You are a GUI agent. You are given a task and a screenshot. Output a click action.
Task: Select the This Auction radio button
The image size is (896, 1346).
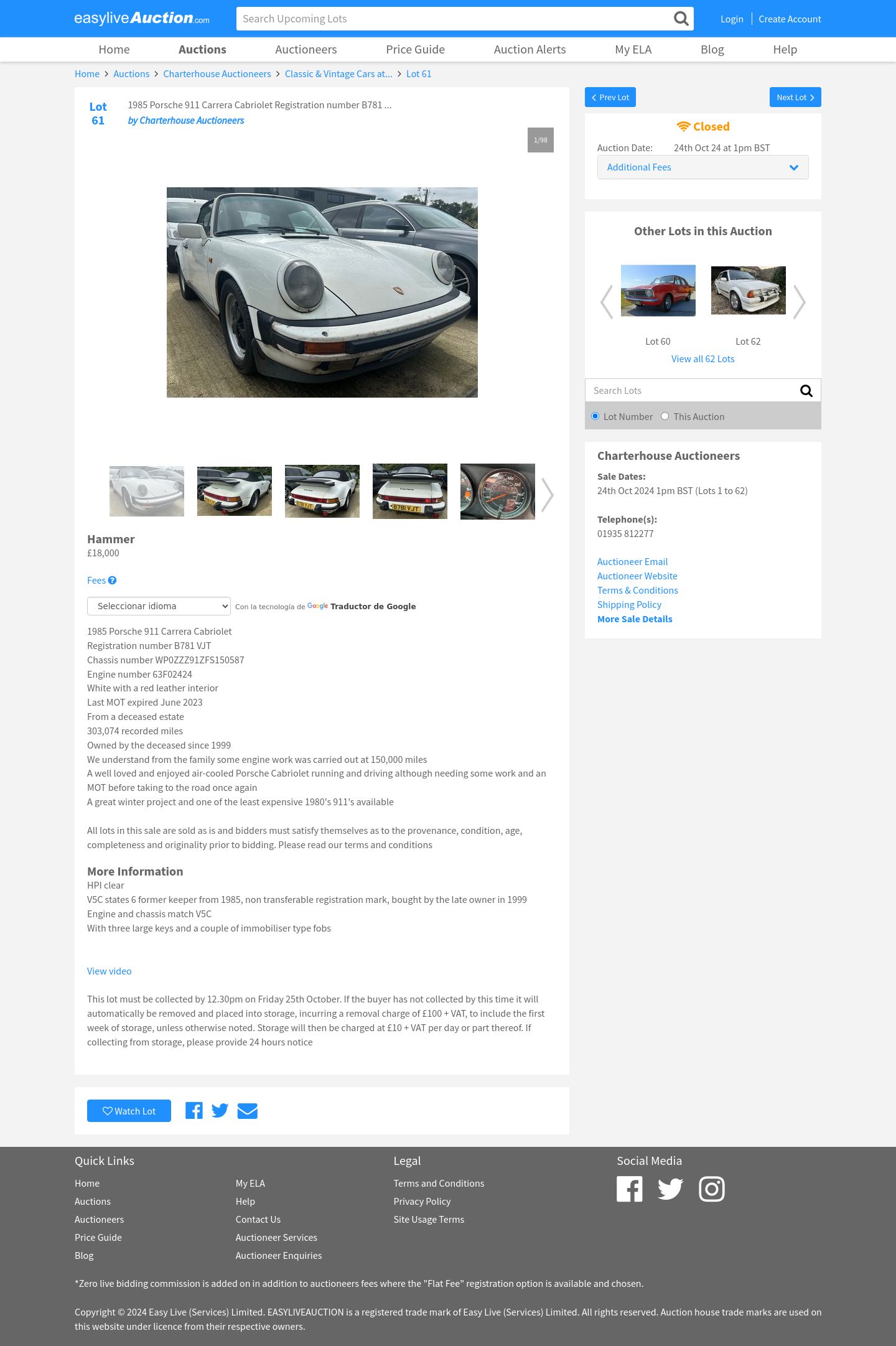point(665,416)
